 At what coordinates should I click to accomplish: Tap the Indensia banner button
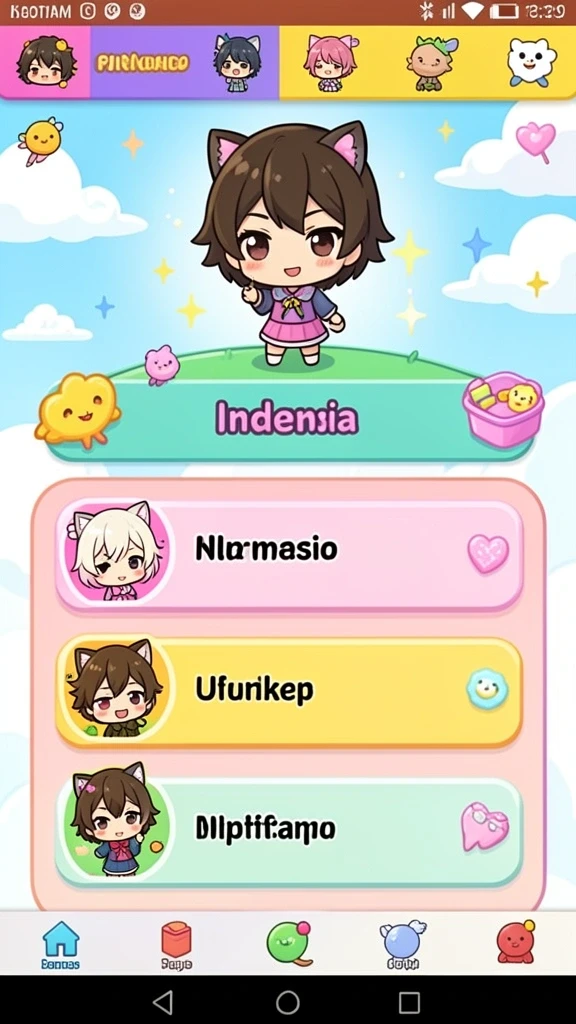pyautogui.click(x=287, y=418)
